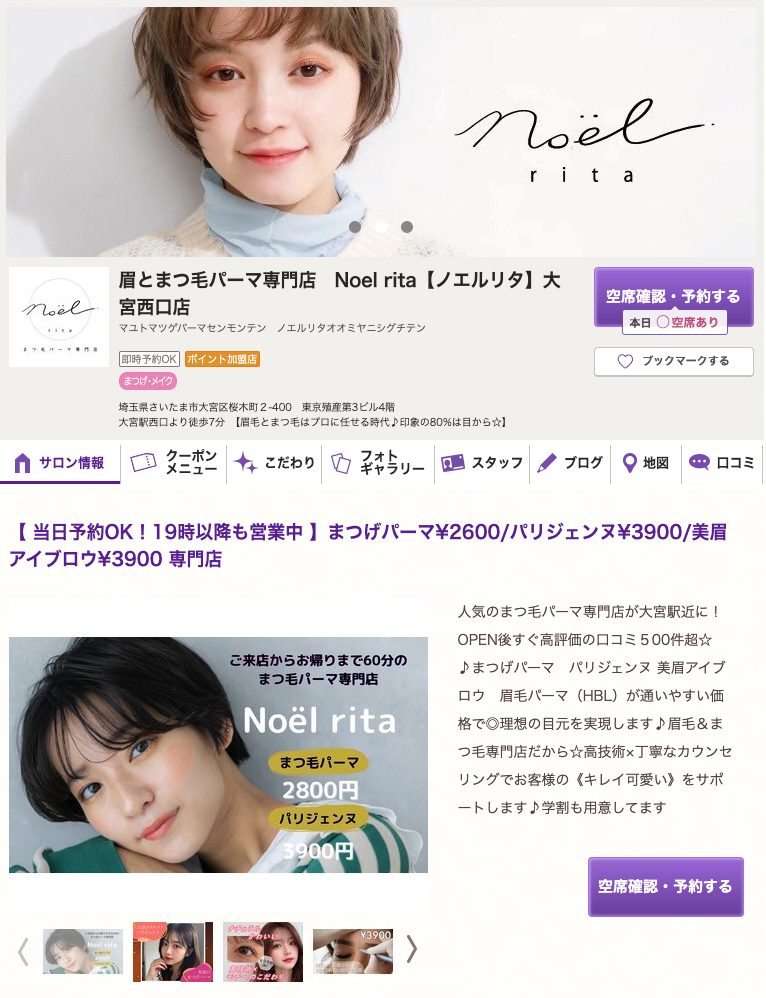Select the third thumbnail with eyelash close-up
Viewport: 766px width, 998px height.
[x=263, y=950]
